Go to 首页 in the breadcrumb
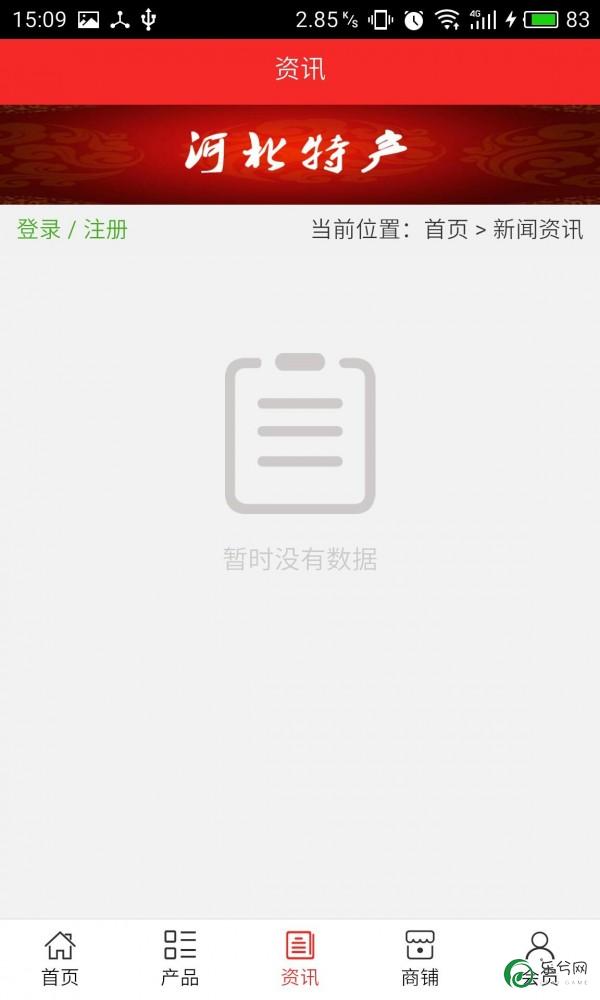The height and width of the screenshot is (1000, 600). pyautogui.click(x=446, y=230)
